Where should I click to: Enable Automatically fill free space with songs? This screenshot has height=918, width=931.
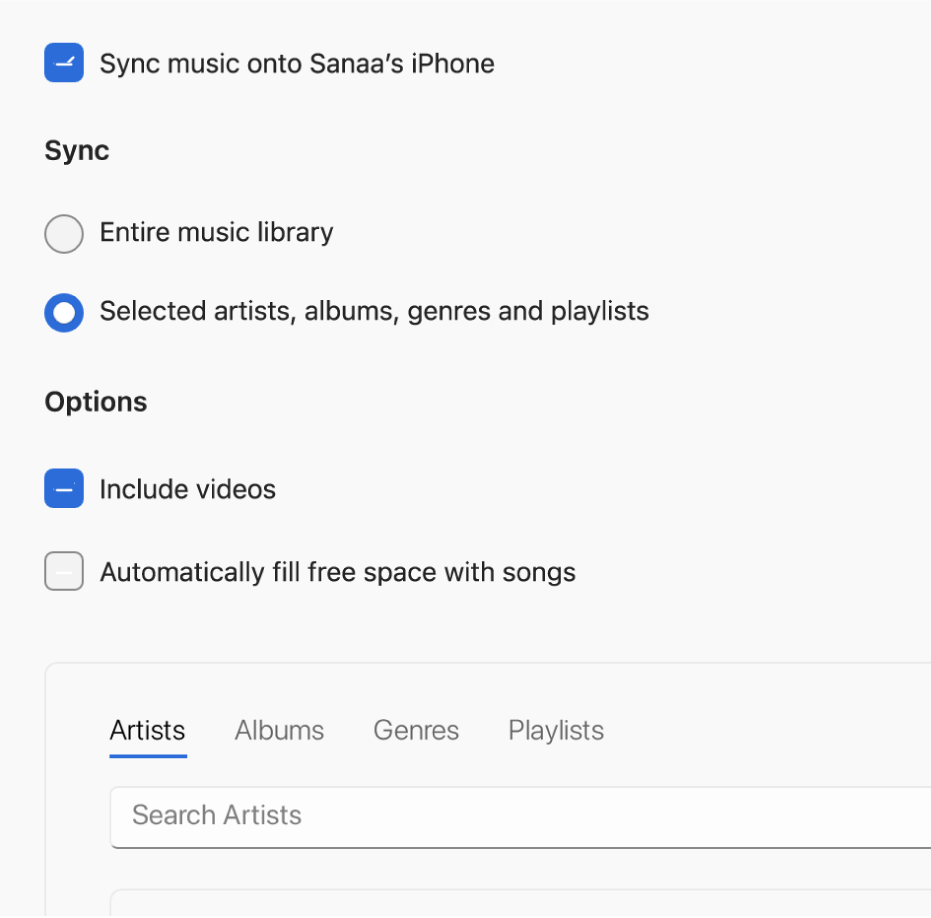click(x=64, y=573)
